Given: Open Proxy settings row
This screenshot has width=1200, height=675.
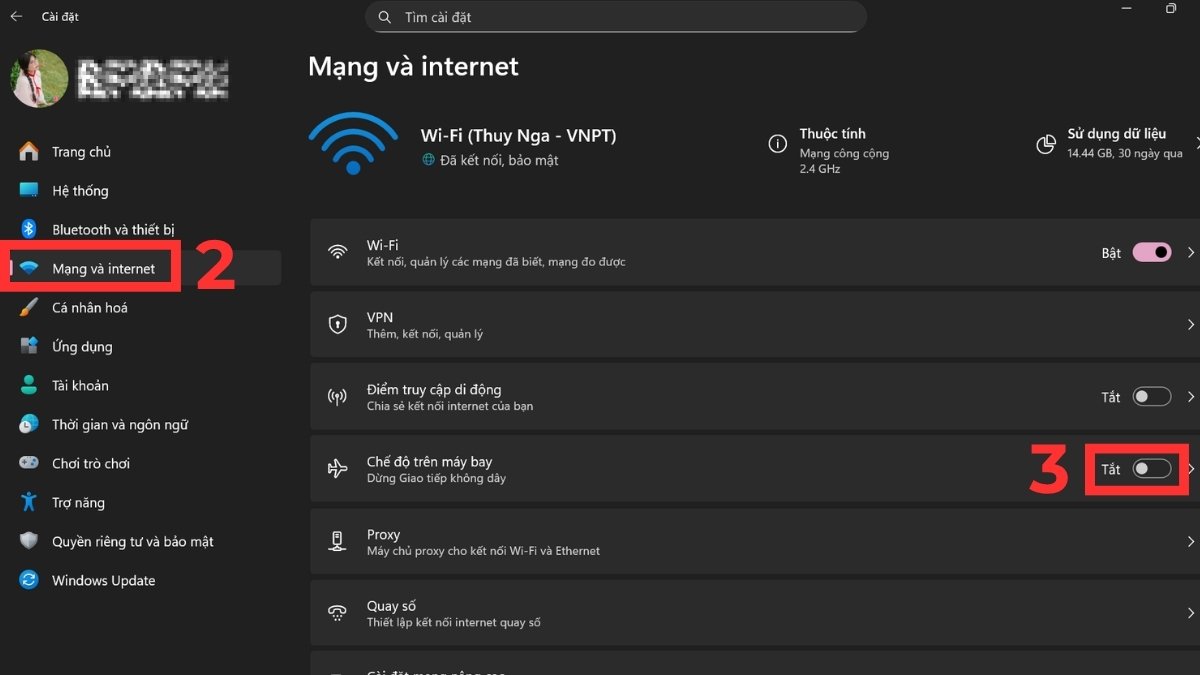Looking at the screenshot, I should (x=750, y=541).
